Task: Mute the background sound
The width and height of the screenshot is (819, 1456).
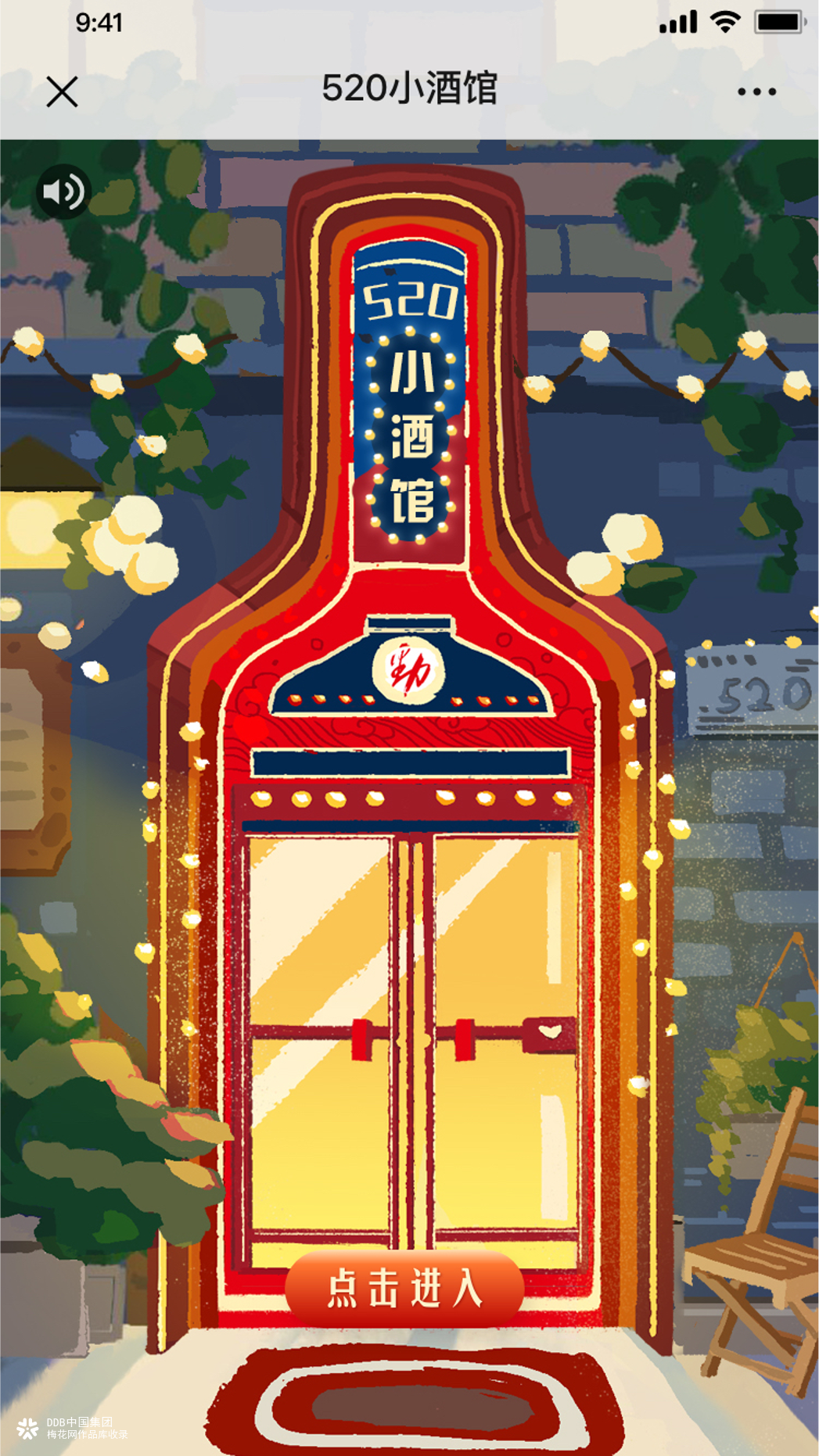Action: [x=63, y=192]
